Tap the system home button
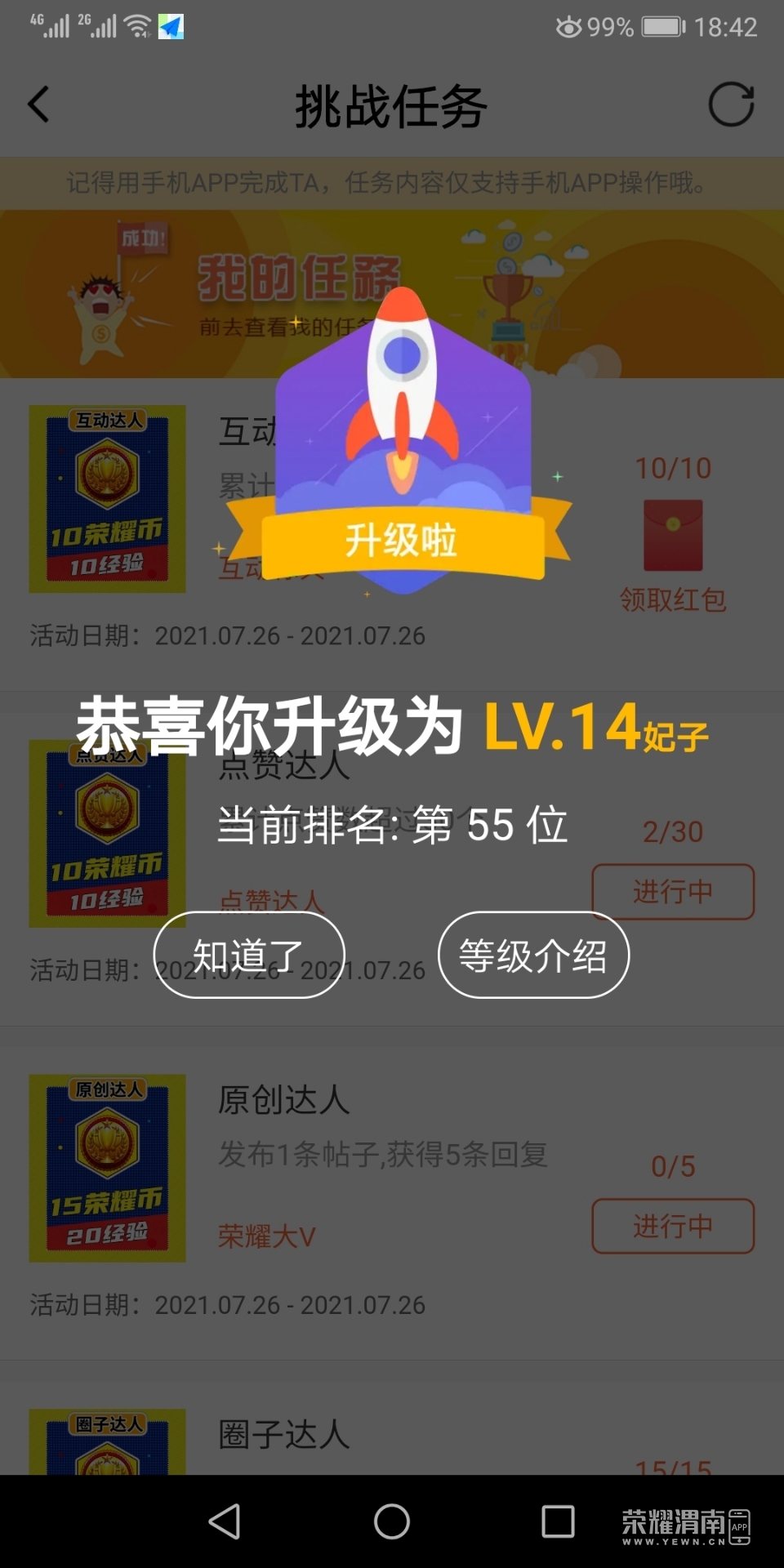This screenshot has width=784, height=1568. pyautogui.click(x=392, y=1521)
